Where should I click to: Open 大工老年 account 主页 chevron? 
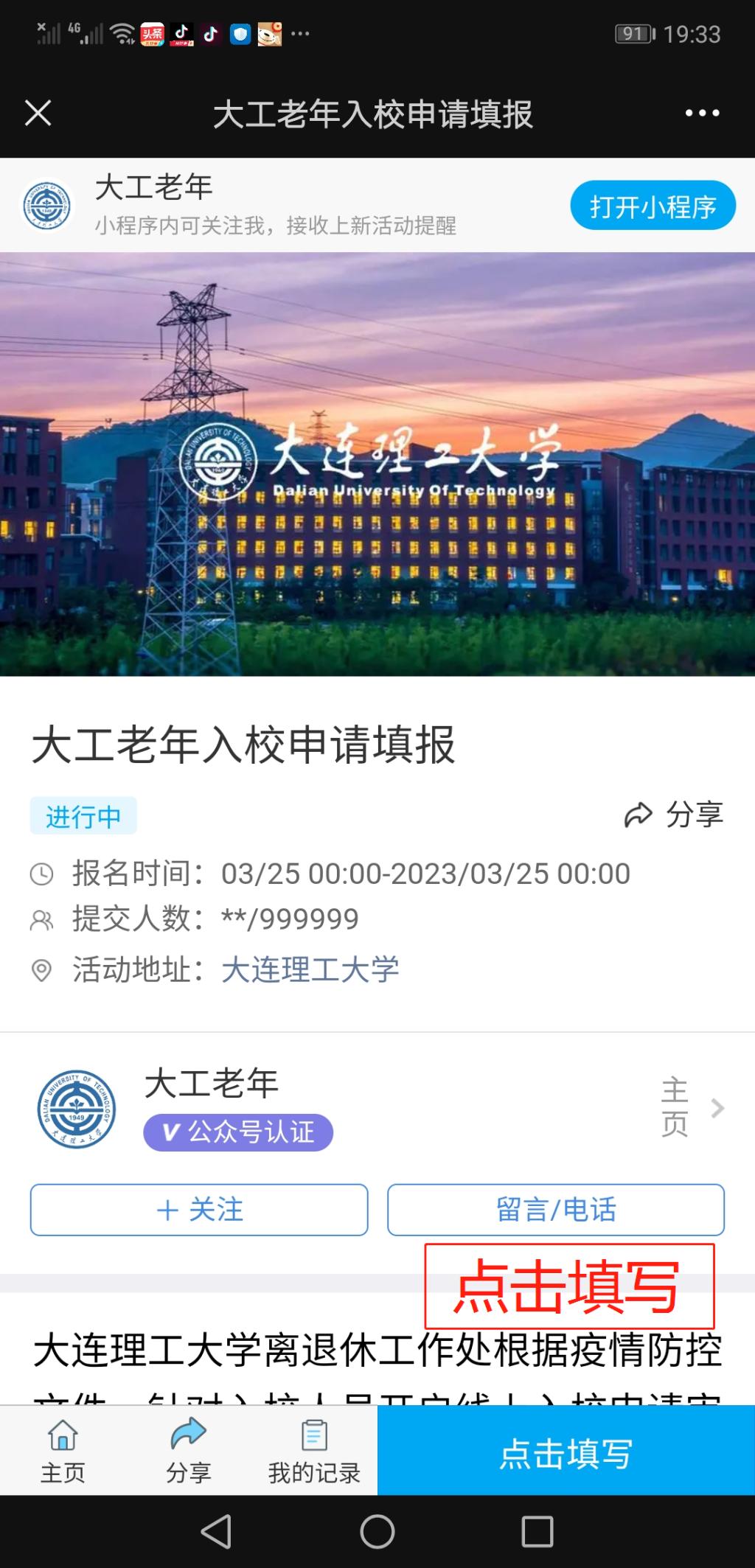693,1107
